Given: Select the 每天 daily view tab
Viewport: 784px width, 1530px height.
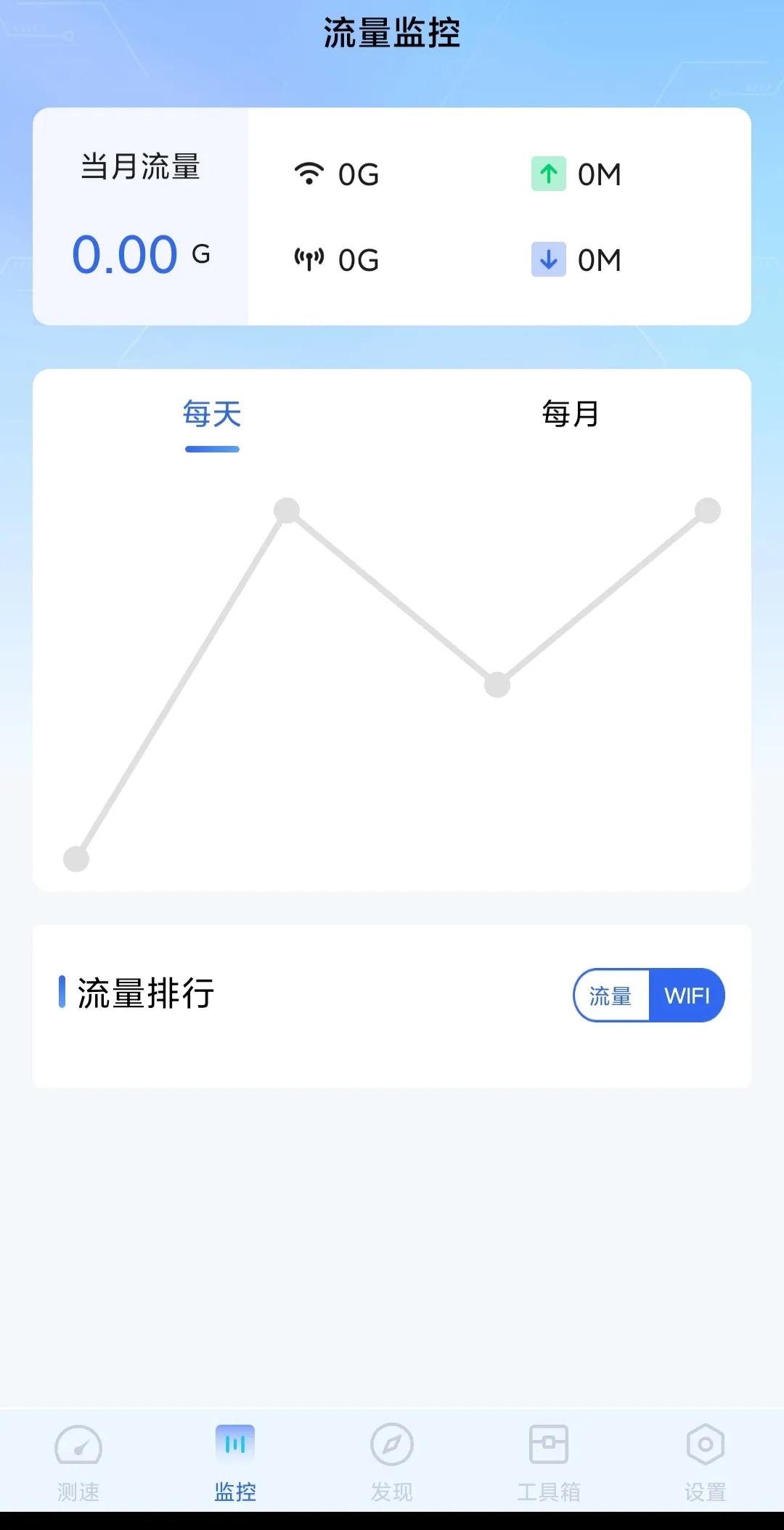Looking at the screenshot, I should pos(211,414).
